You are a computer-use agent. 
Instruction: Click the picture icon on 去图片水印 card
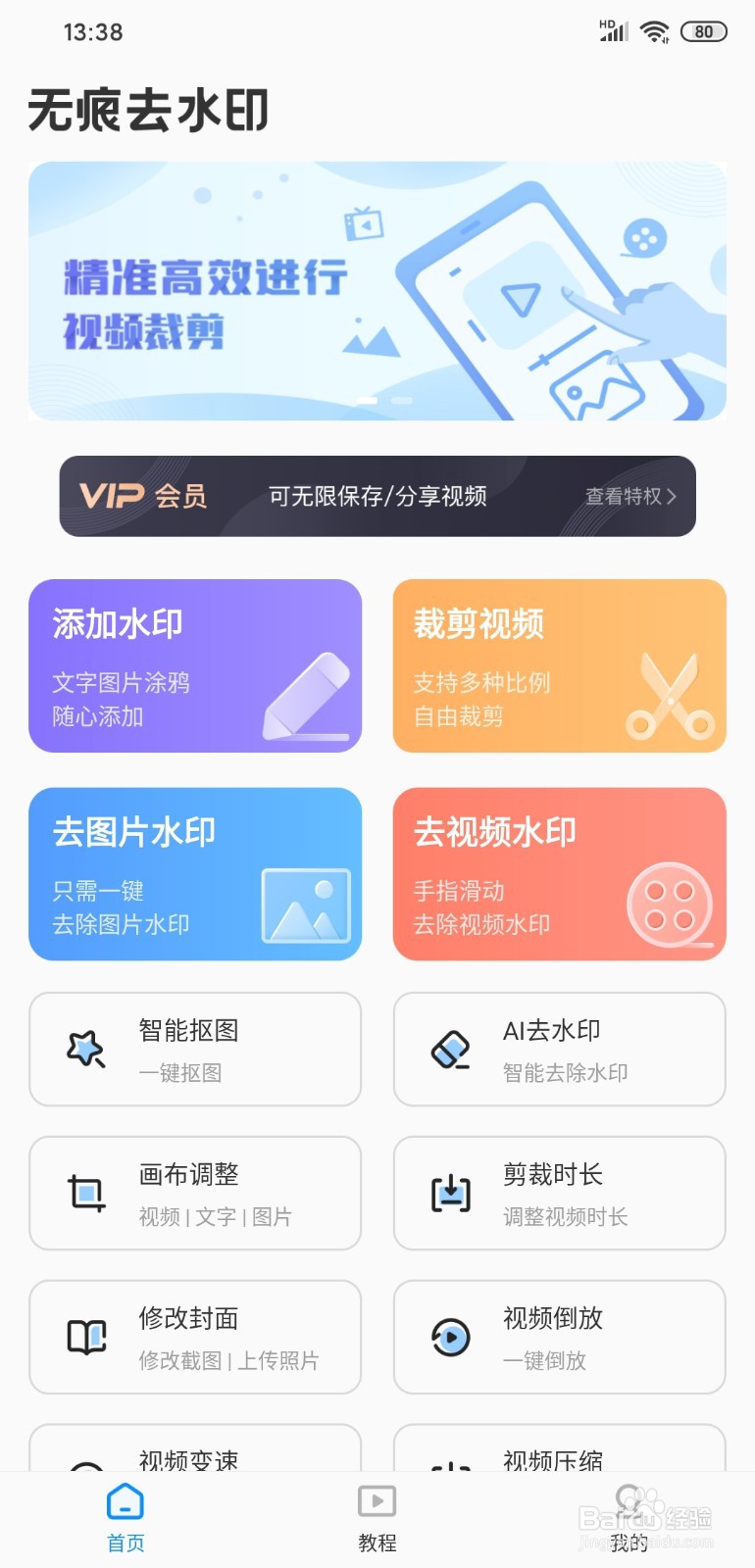pos(306,905)
